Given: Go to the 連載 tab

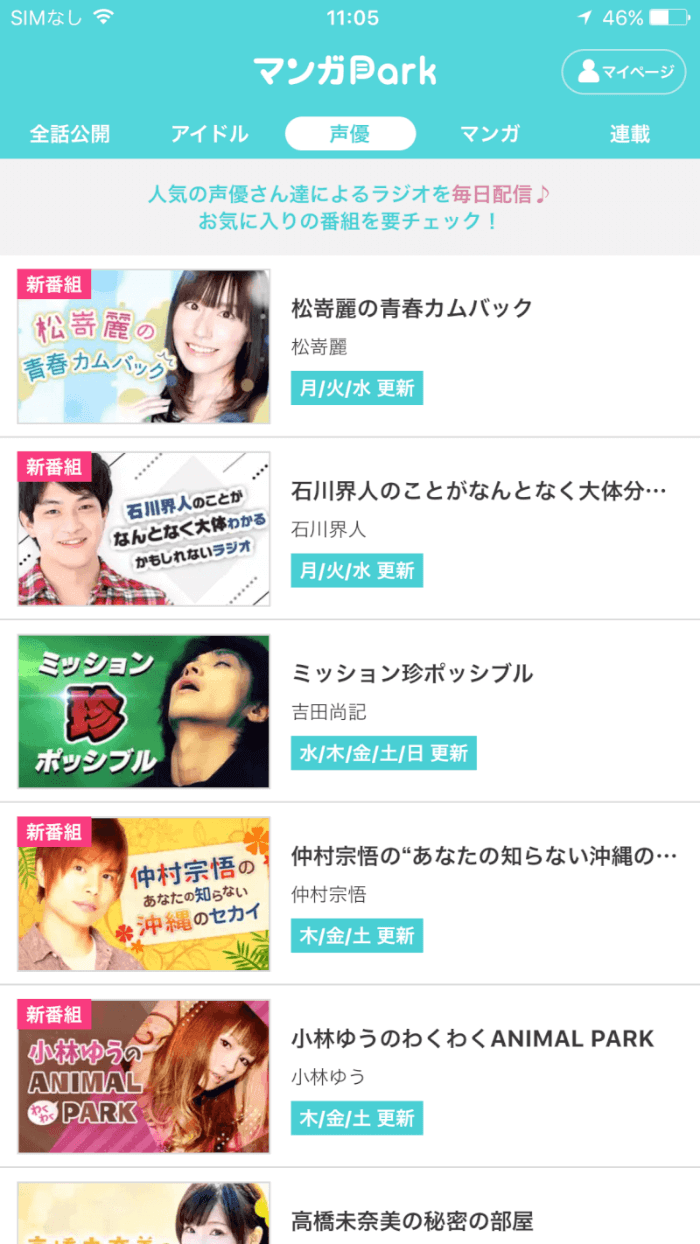Looking at the screenshot, I should (630, 134).
